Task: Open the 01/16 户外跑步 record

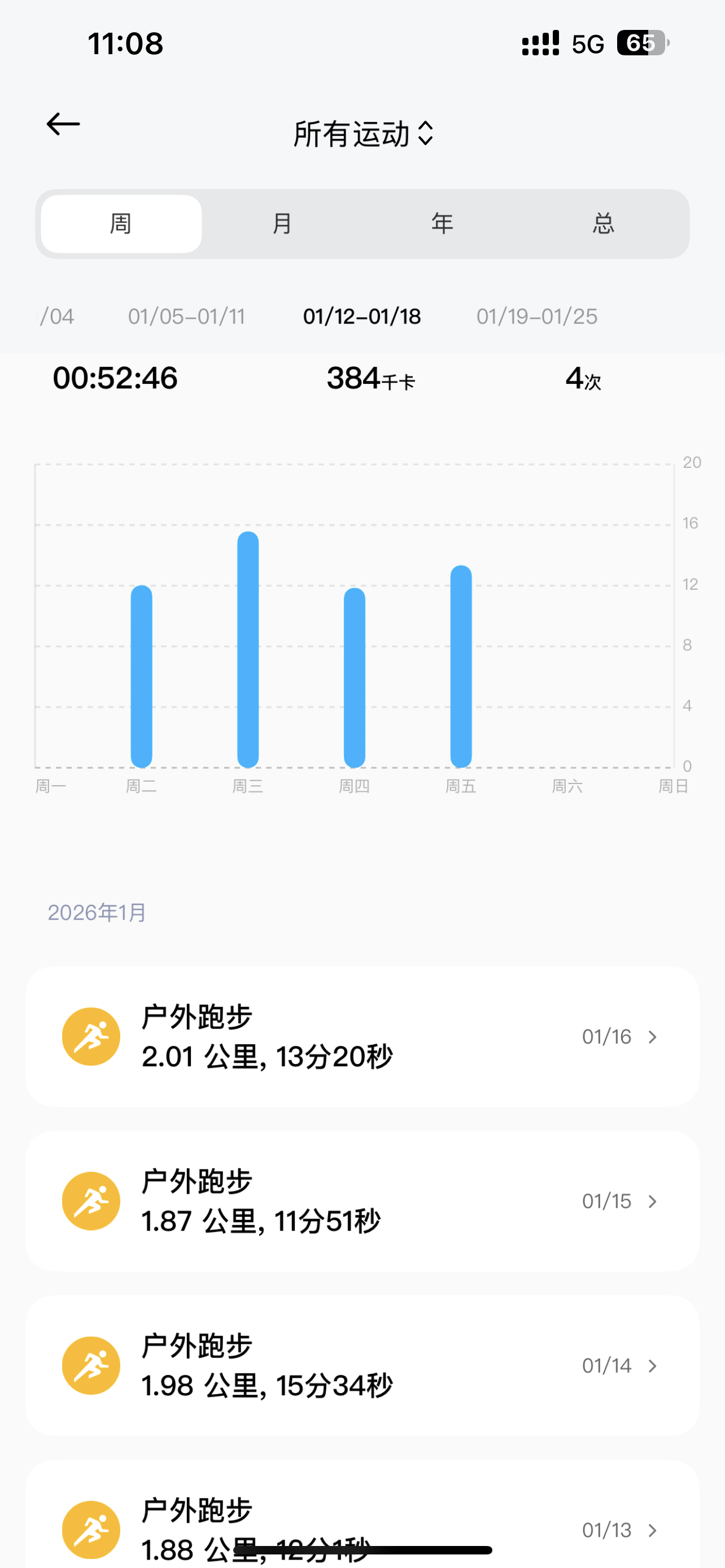Action: point(362,1037)
